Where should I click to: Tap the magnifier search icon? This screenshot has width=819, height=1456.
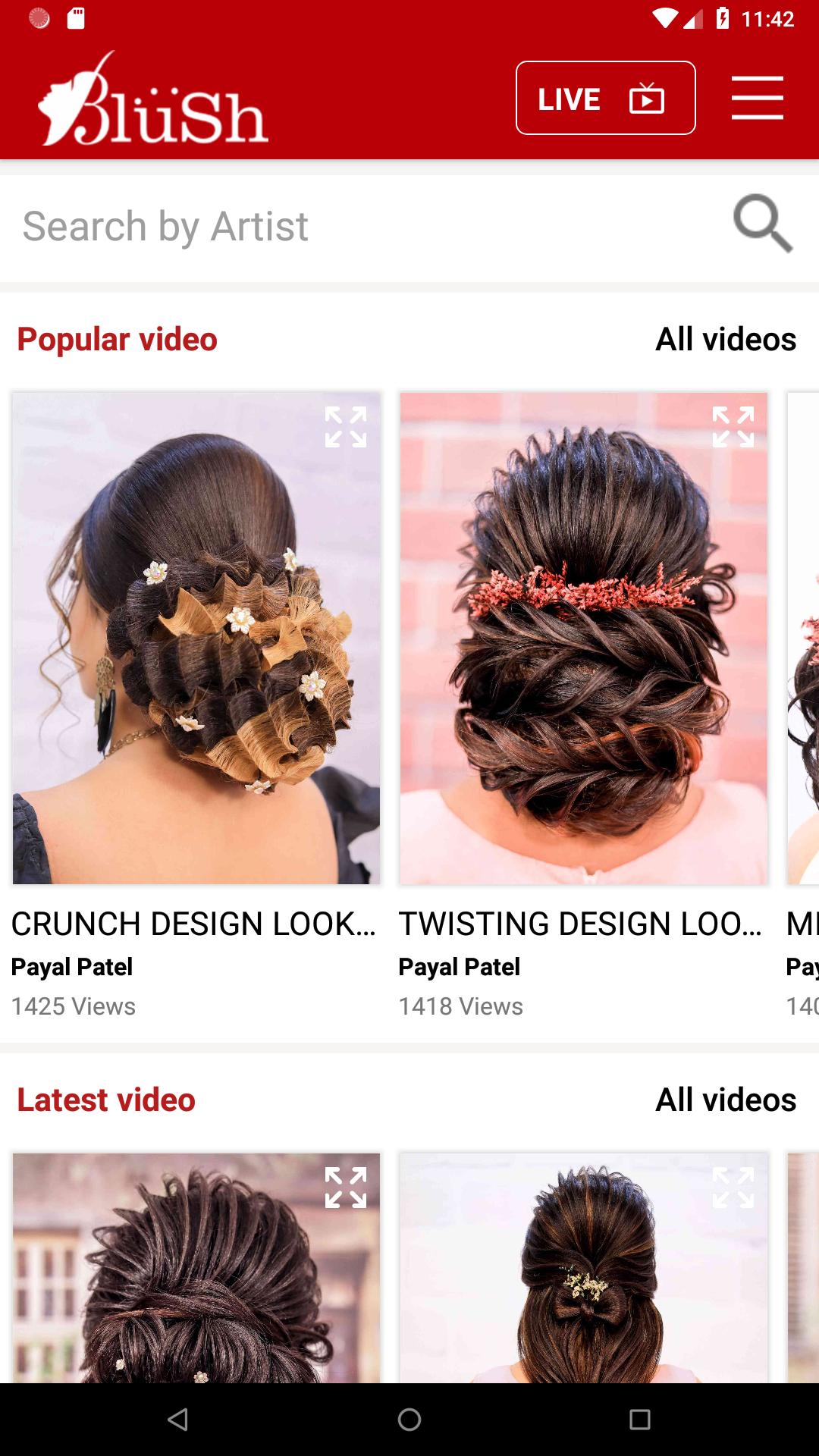[763, 224]
